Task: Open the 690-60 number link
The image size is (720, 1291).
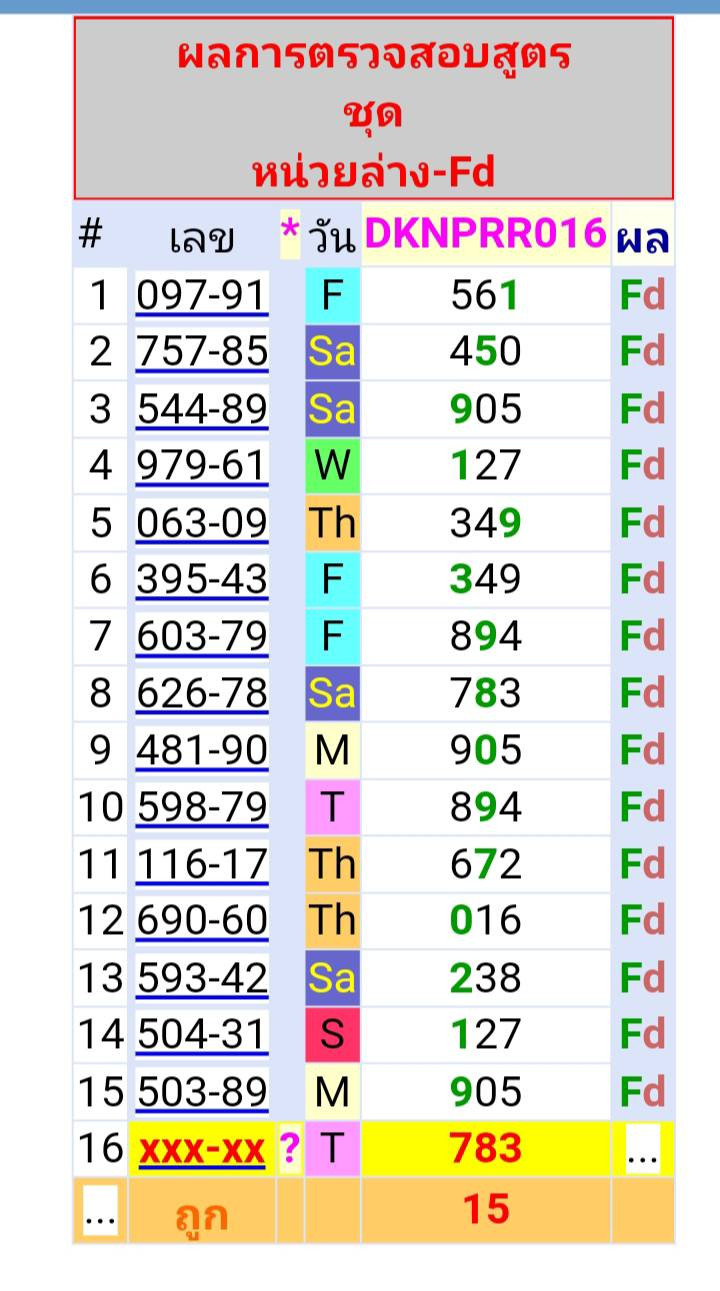Action: tap(203, 922)
